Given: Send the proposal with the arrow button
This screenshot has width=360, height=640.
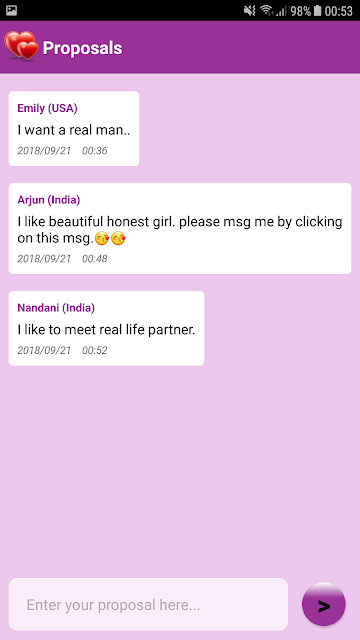Looking at the screenshot, I should 324,604.
